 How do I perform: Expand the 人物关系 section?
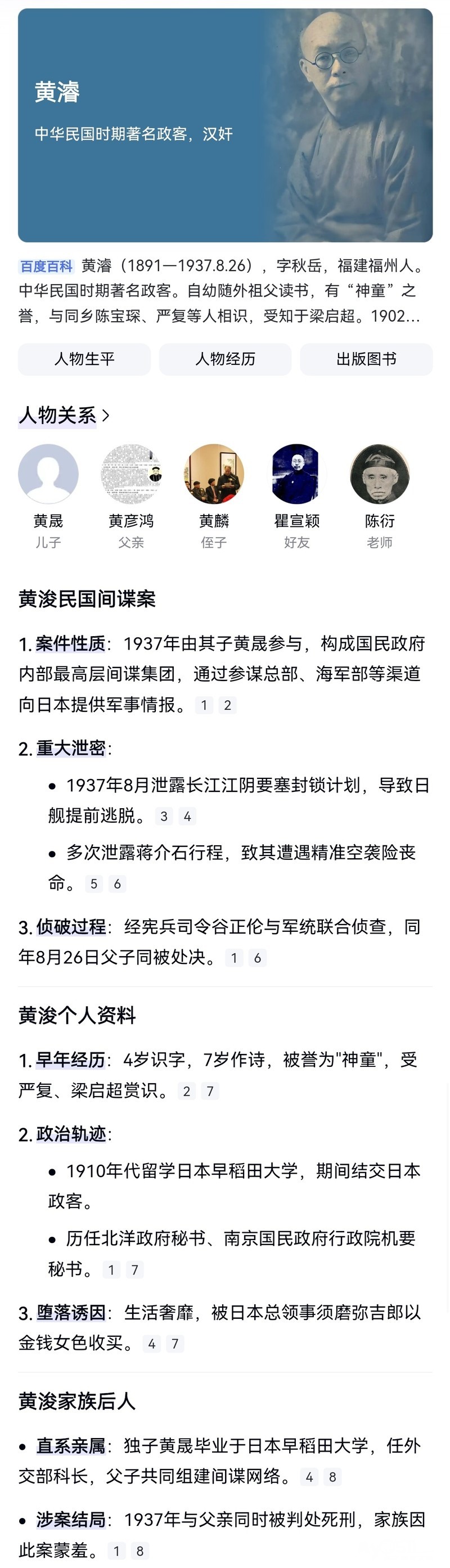coord(65,416)
